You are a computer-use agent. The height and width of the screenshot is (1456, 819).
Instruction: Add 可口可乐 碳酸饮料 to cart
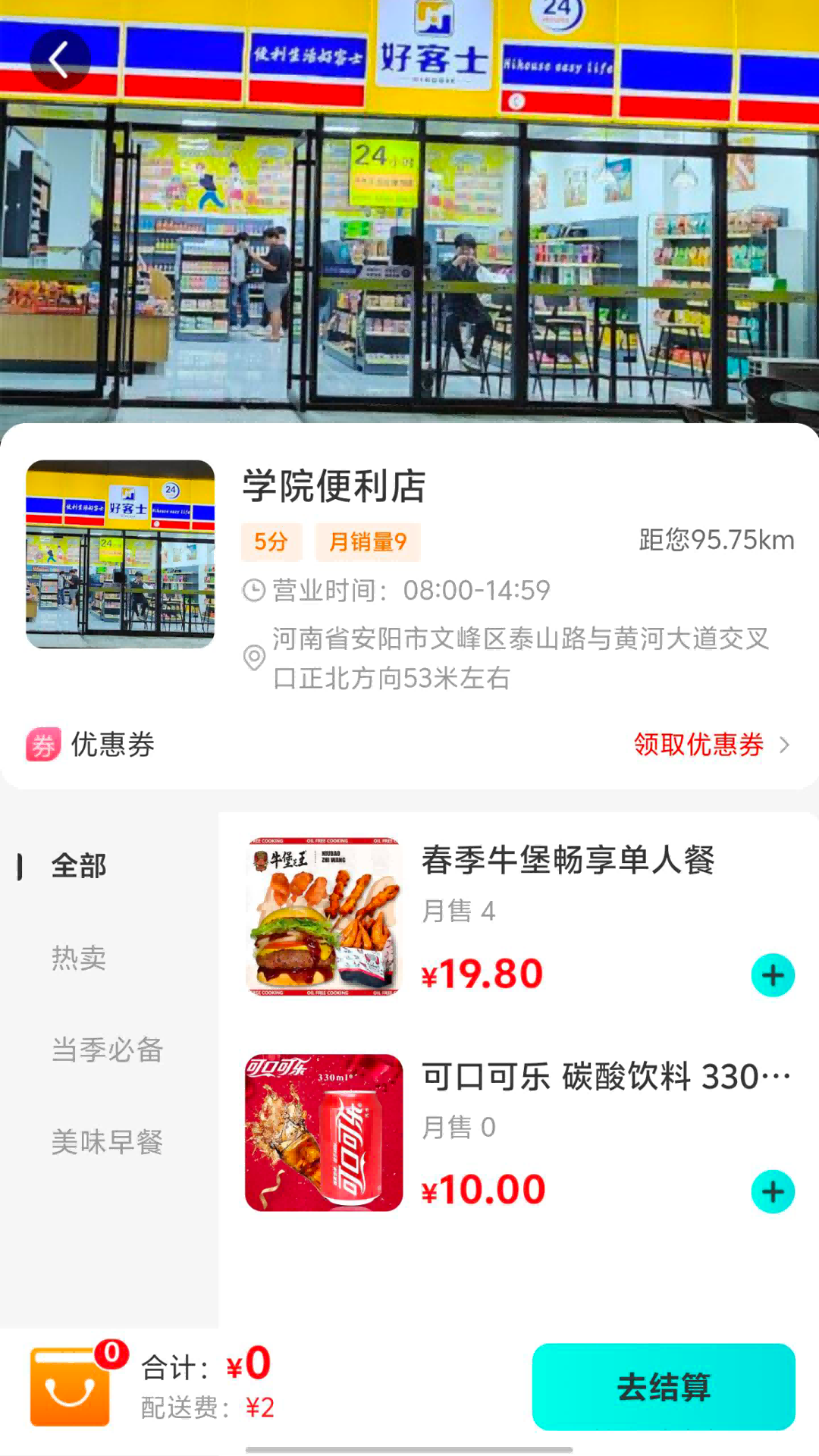tap(773, 1192)
